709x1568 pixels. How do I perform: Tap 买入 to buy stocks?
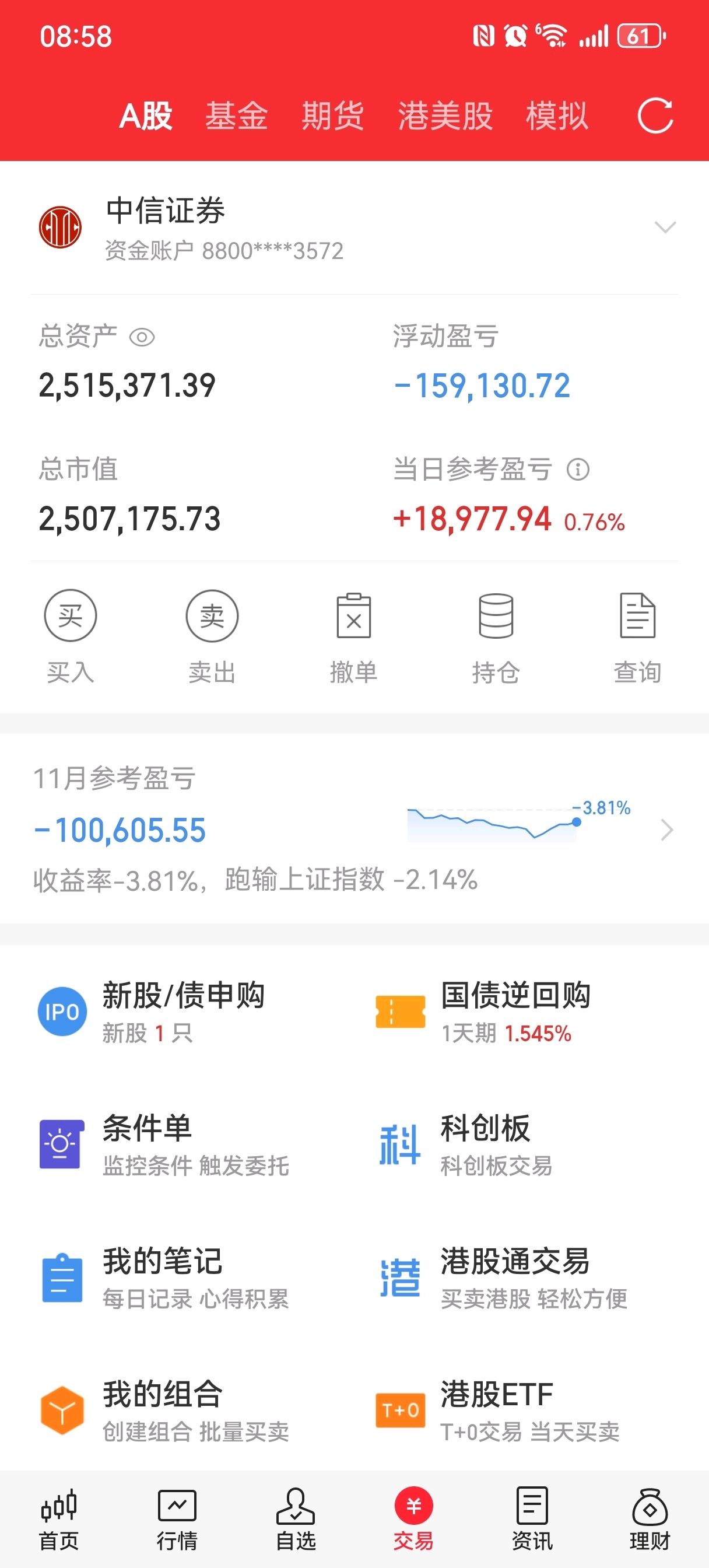point(71,636)
